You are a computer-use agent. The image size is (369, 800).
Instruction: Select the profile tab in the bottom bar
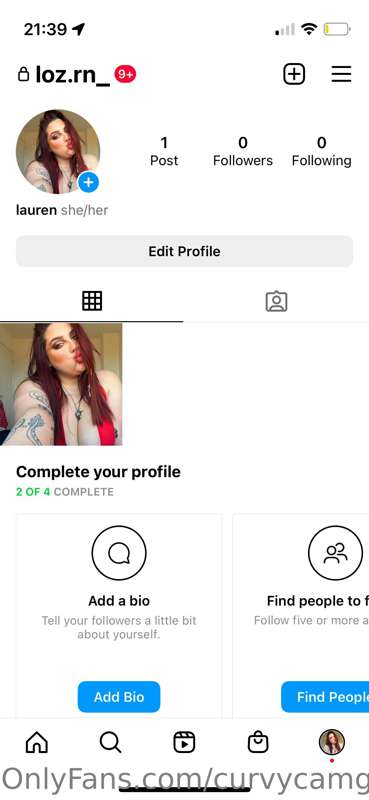coord(332,742)
